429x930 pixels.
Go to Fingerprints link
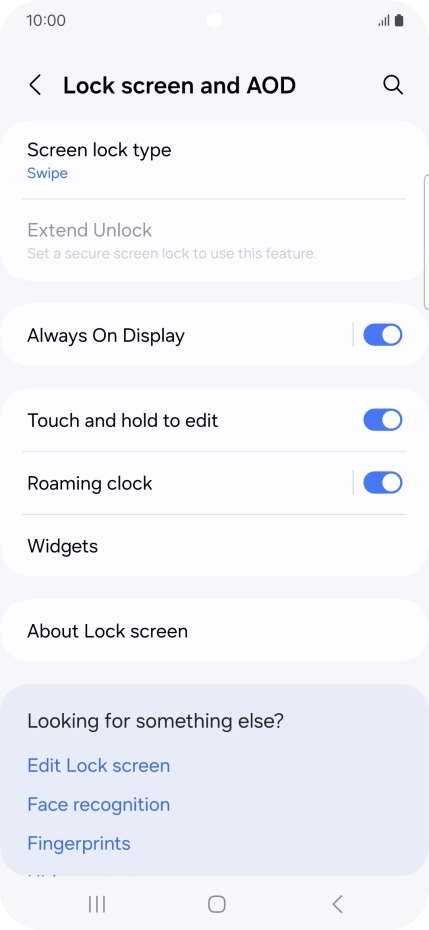[79, 843]
